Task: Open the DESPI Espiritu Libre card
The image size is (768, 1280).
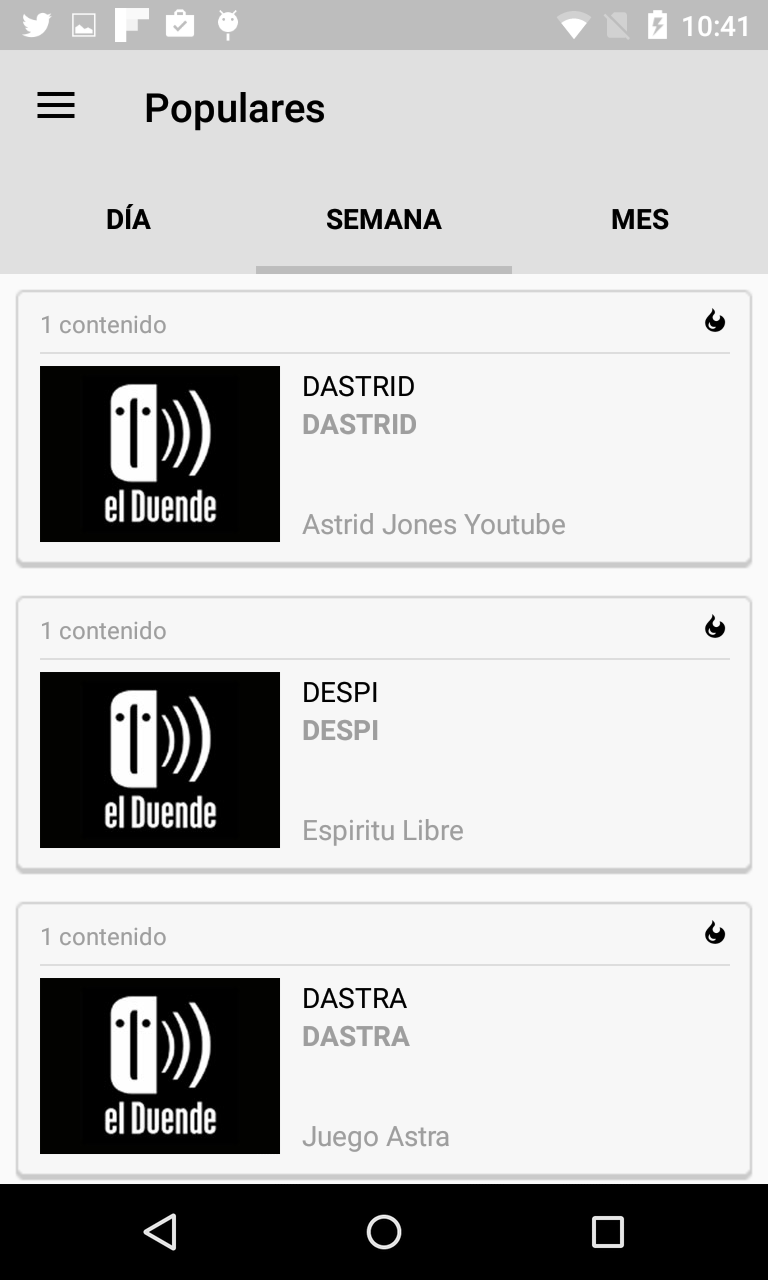Action: click(384, 760)
